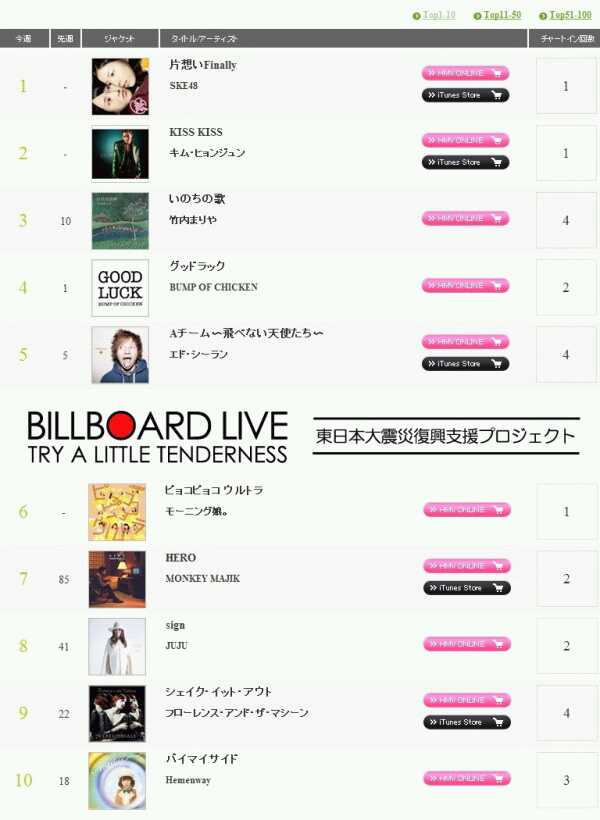Open iTunes Store for KISS KISS

tap(465, 162)
